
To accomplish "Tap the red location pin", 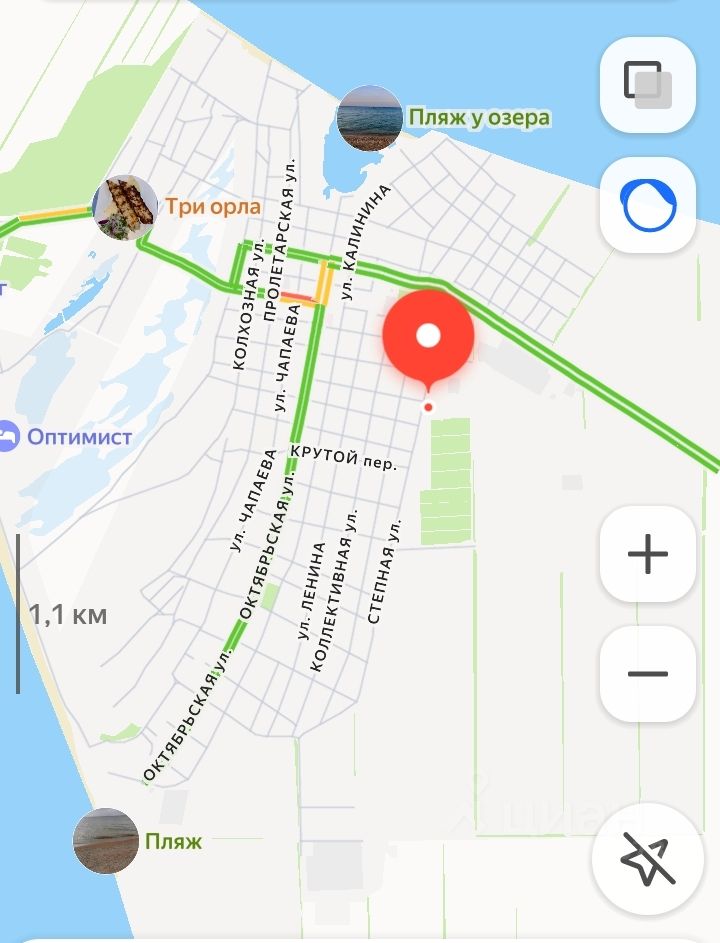I will [428, 337].
